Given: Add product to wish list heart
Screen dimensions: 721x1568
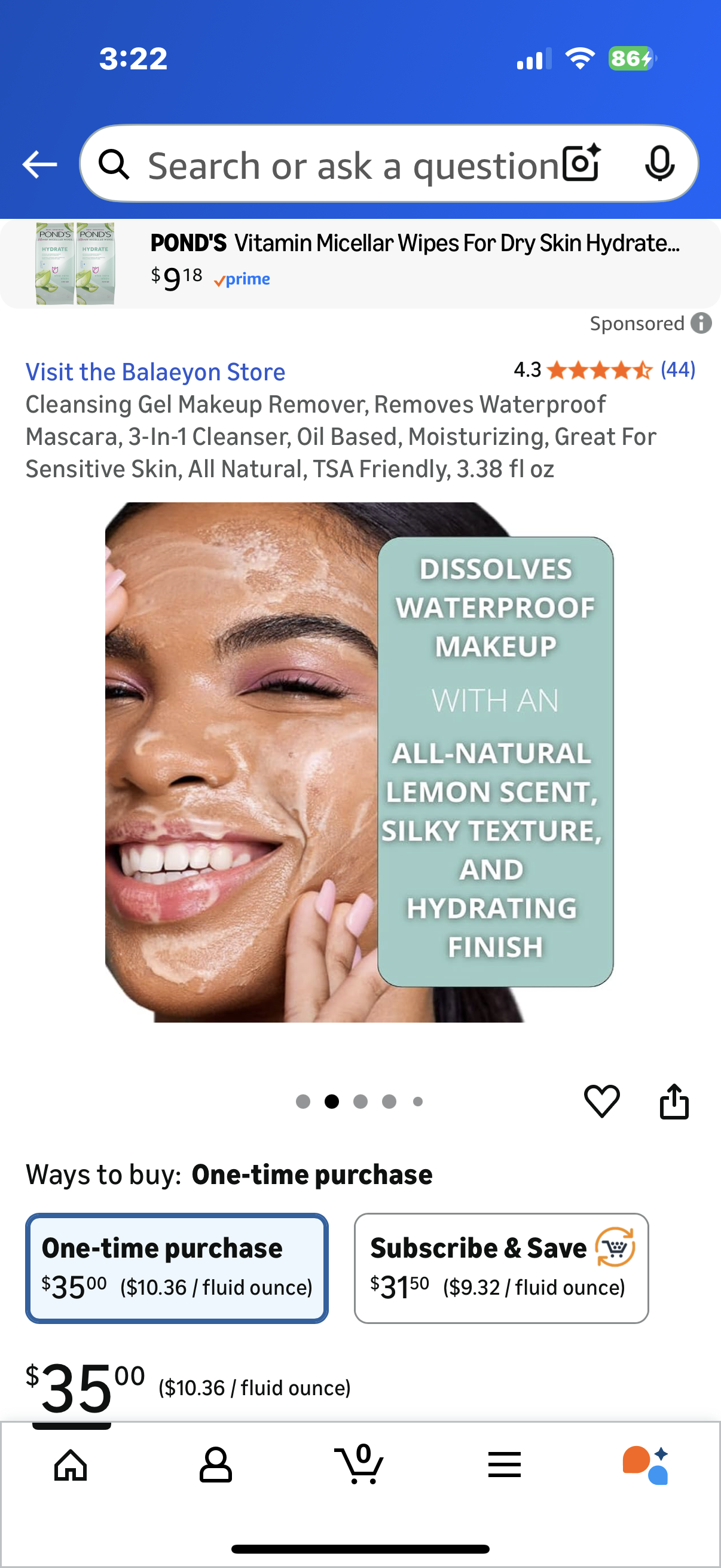Looking at the screenshot, I should [x=602, y=1101].
